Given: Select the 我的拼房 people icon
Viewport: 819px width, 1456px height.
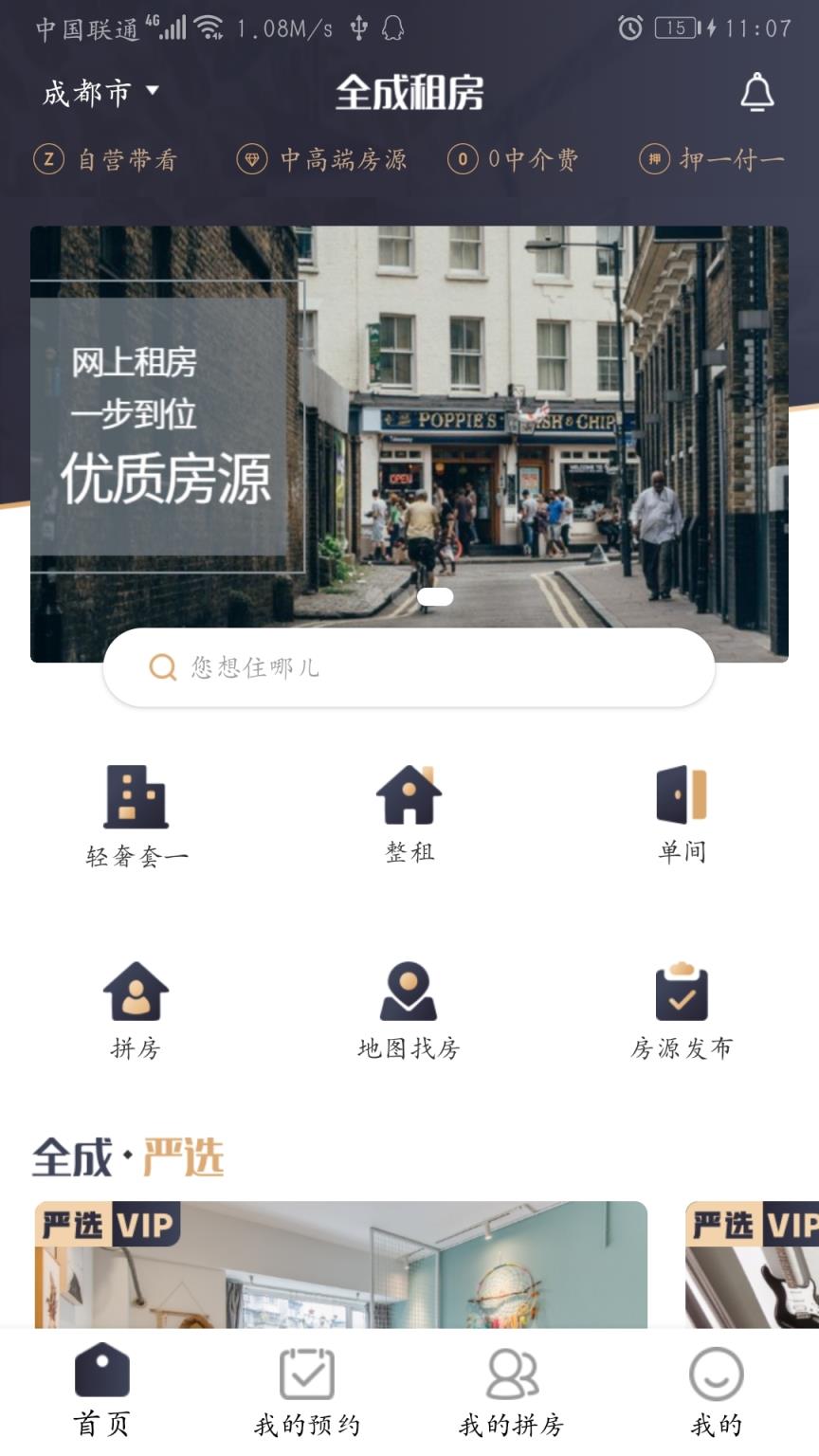Looking at the screenshot, I should [x=511, y=1386].
